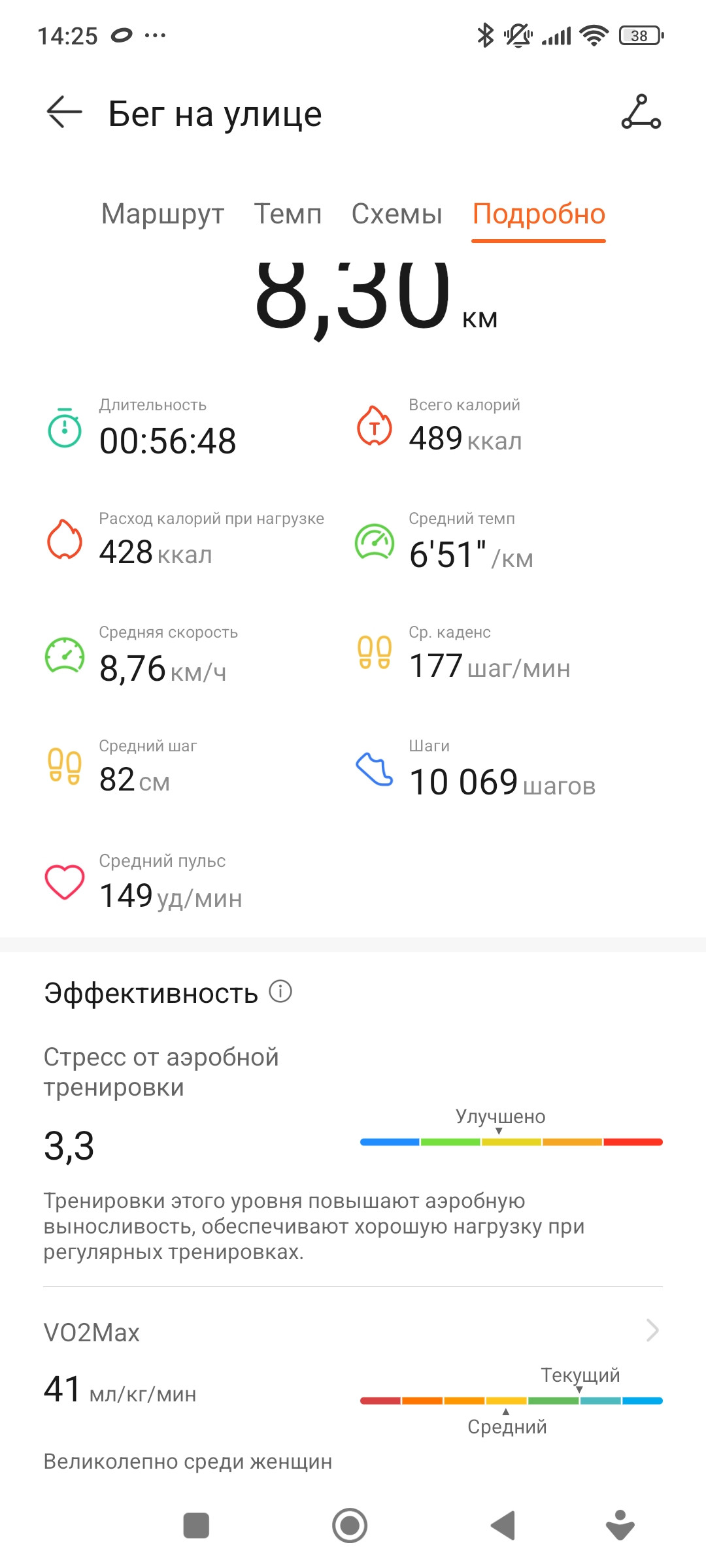706x1568 pixels.
Task: Switch to the Темп tab
Action: [x=288, y=214]
